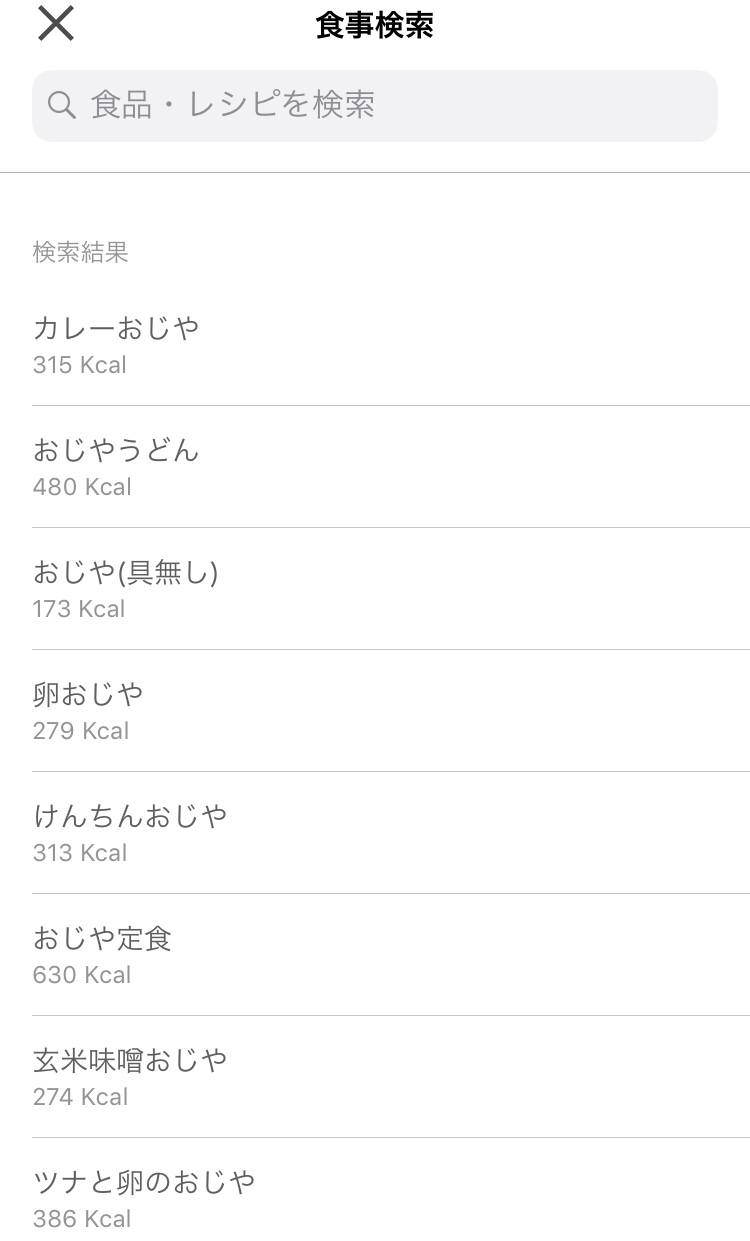
Task: Tap the 食品・レシピを検索 search field
Action: point(375,105)
